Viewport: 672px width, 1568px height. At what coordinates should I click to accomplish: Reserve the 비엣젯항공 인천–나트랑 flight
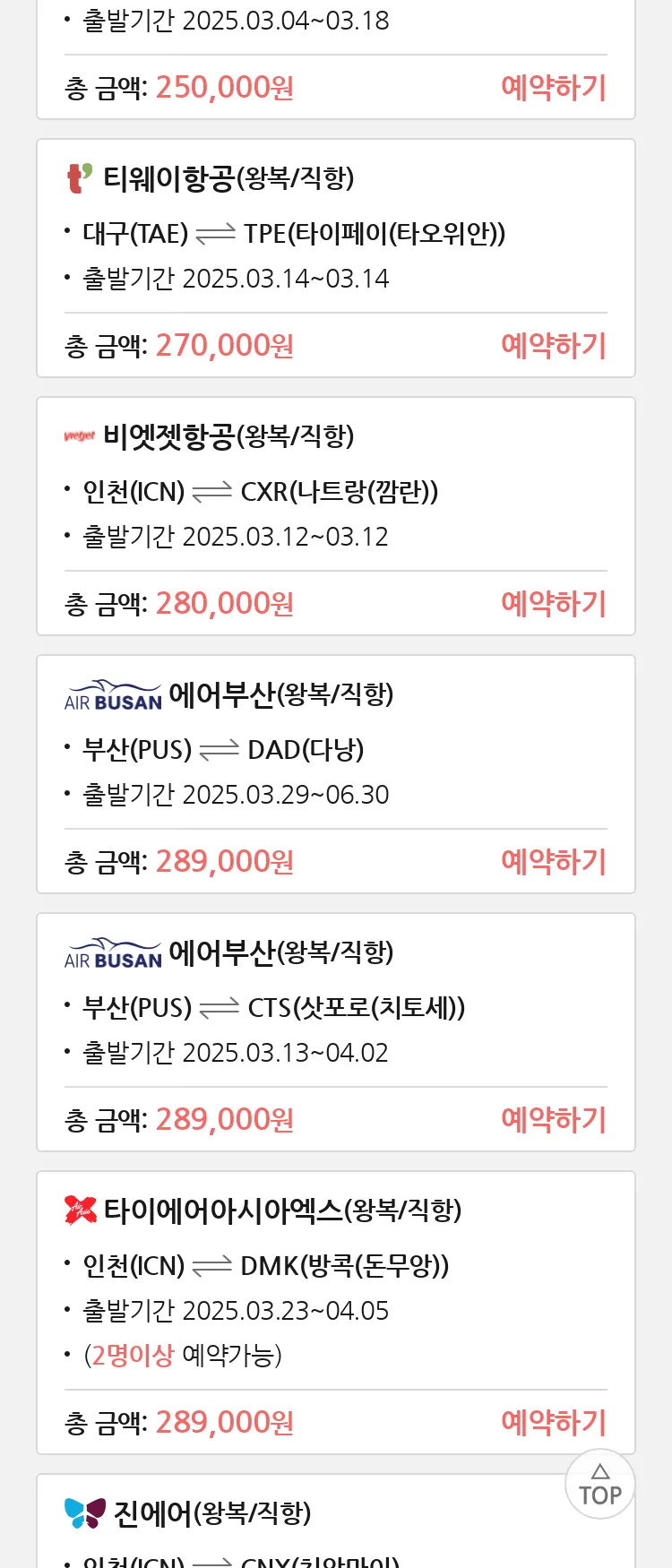554,604
